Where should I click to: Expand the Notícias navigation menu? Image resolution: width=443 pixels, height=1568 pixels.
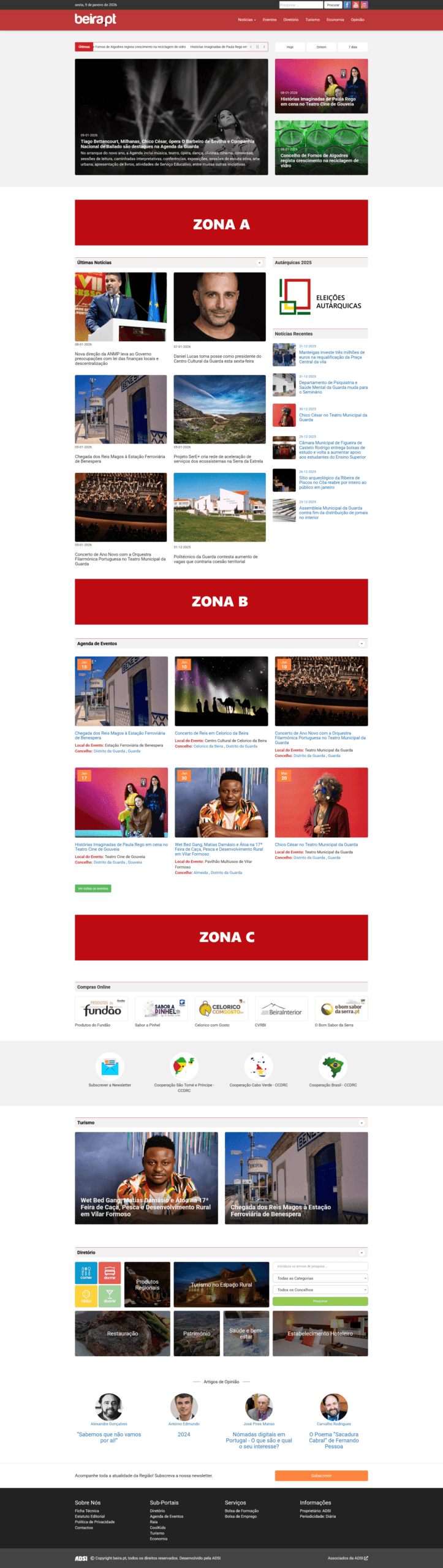(x=247, y=20)
